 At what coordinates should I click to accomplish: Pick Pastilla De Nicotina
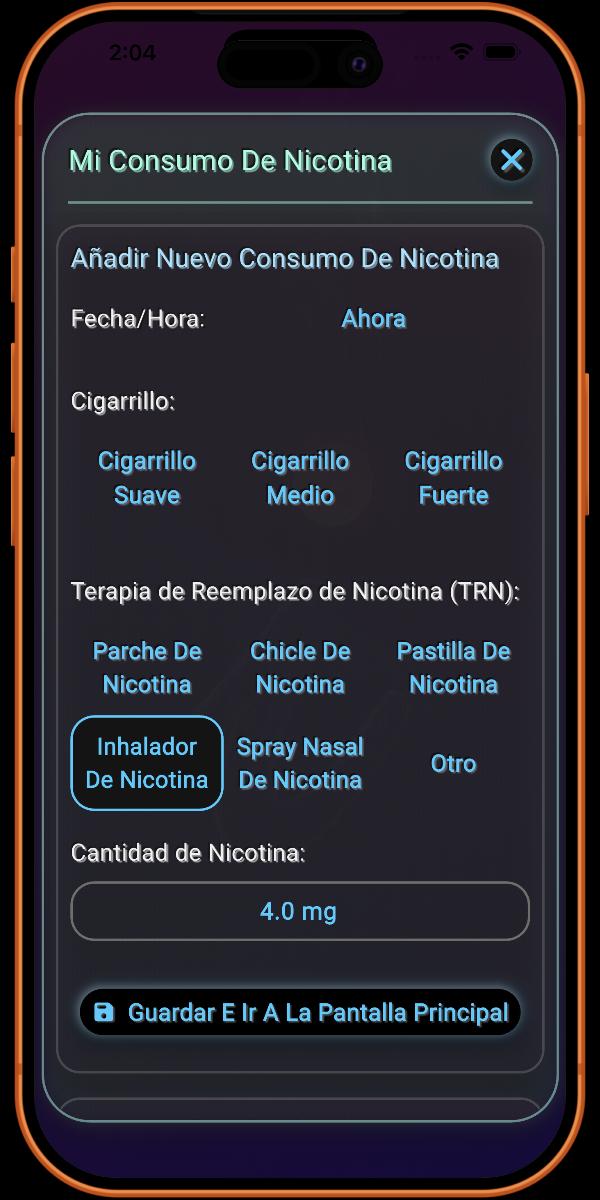453,668
